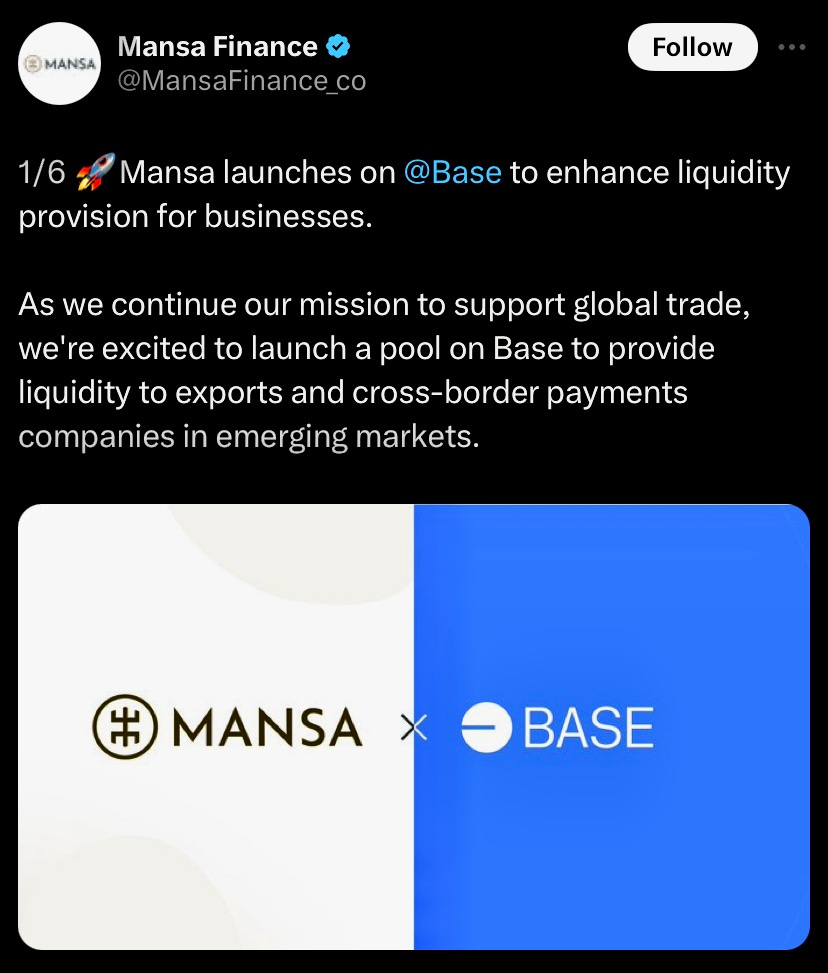Screen dimensions: 828x973
Task: View the Mansa x Base image
Action: click(x=414, y=727)
